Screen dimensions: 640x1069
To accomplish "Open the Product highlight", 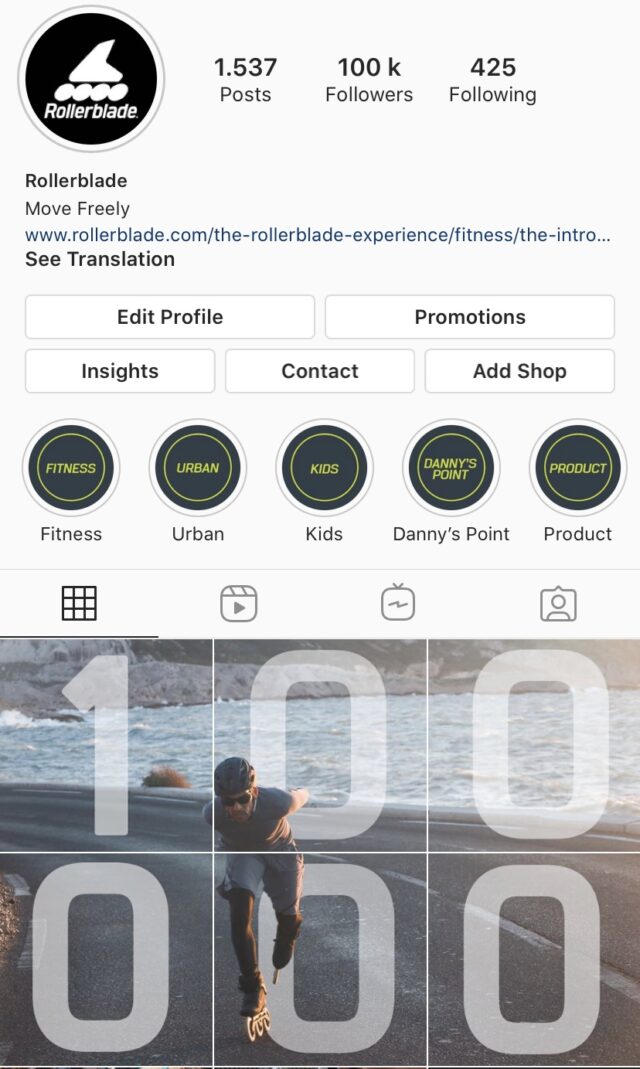I will coord(578,468).
